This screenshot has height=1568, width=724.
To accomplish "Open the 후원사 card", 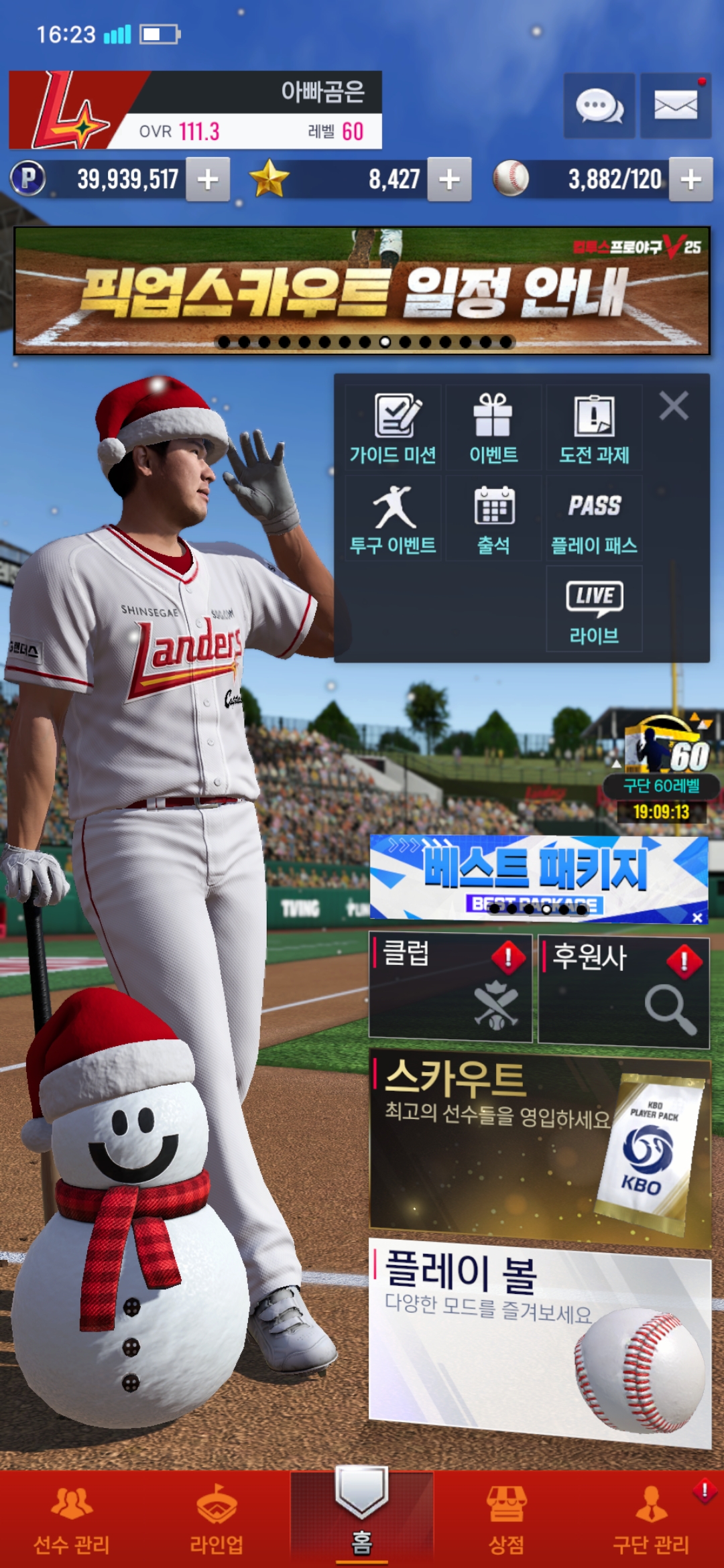I will click(623, 990).
